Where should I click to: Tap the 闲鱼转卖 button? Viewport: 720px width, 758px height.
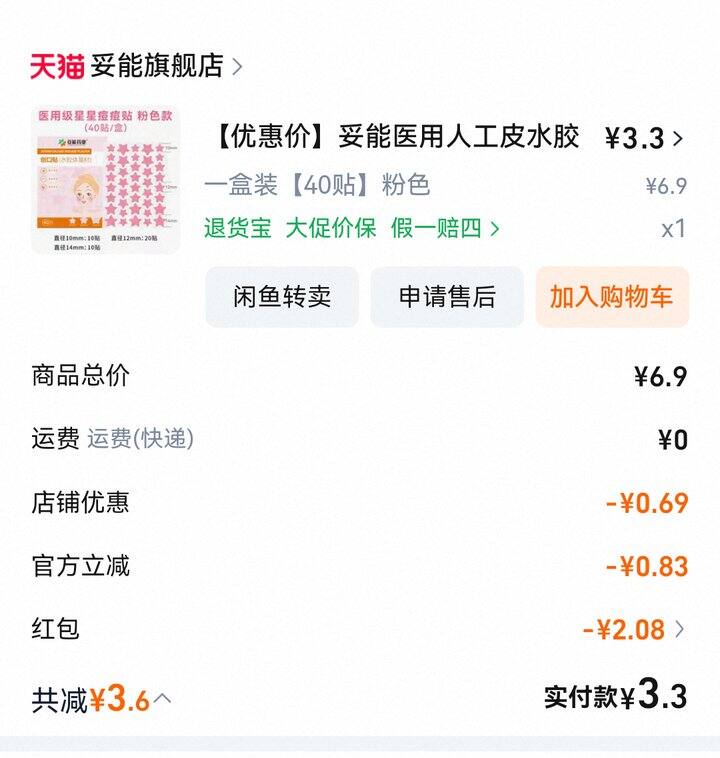[282, 297]
